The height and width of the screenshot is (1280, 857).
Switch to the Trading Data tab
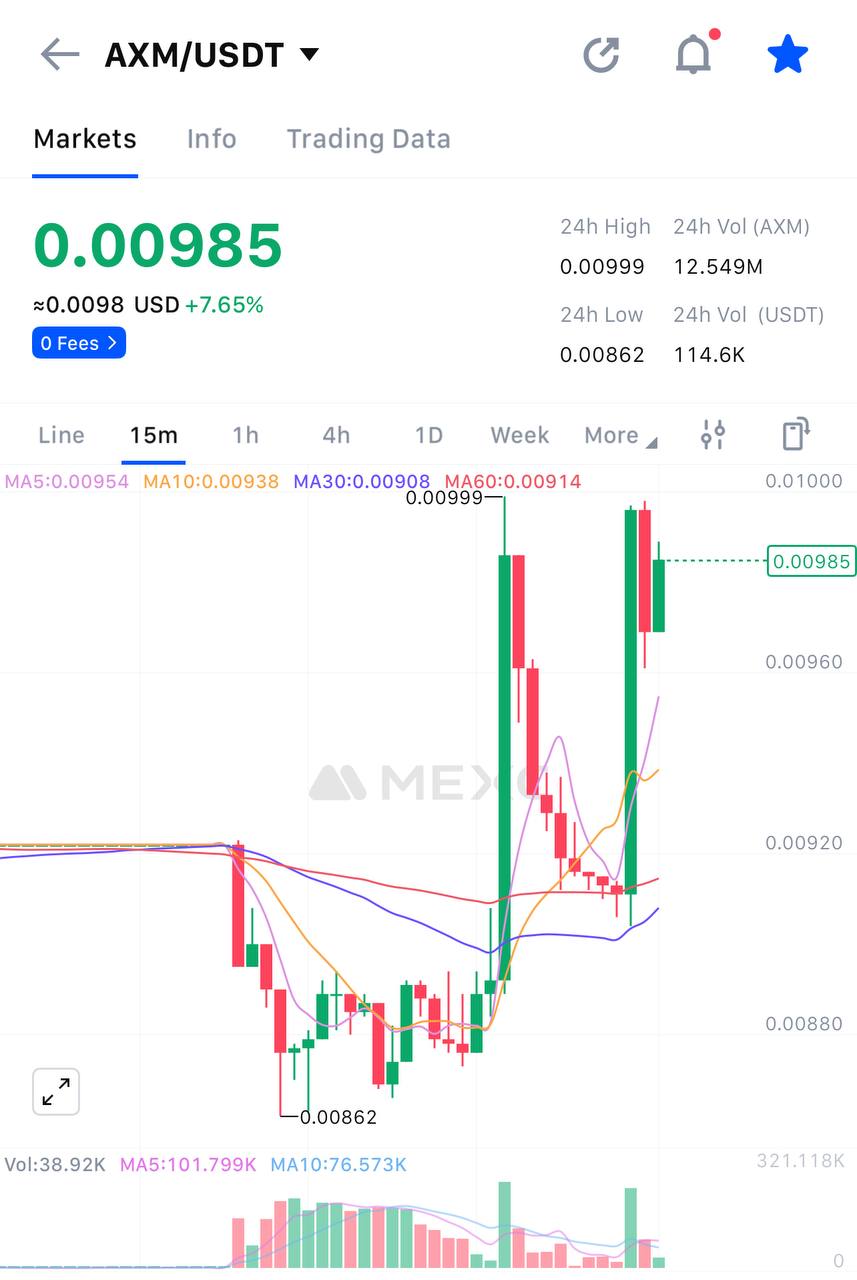368,139
